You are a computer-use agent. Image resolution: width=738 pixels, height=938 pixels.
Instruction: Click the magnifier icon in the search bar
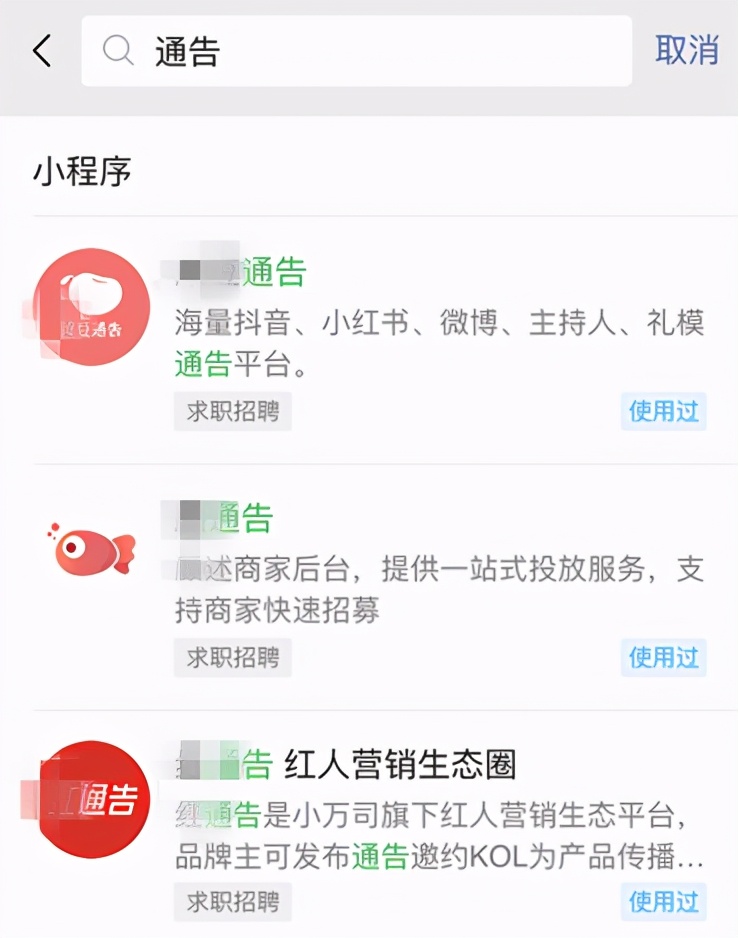117,50
